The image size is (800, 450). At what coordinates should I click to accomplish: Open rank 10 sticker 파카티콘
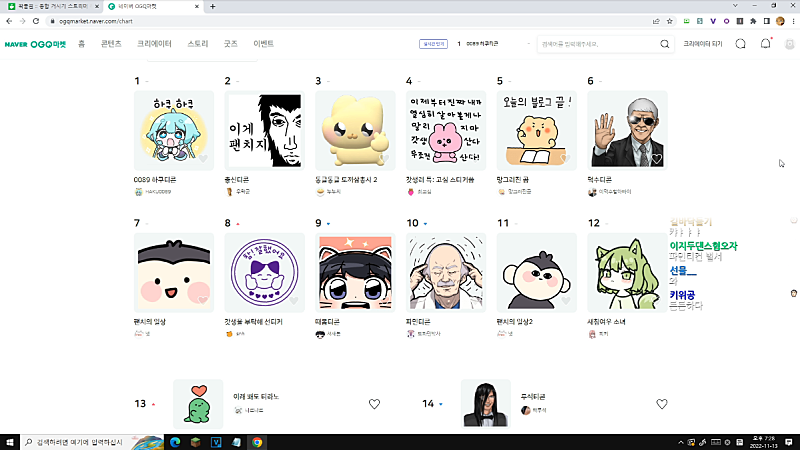[x=446, y=274]
